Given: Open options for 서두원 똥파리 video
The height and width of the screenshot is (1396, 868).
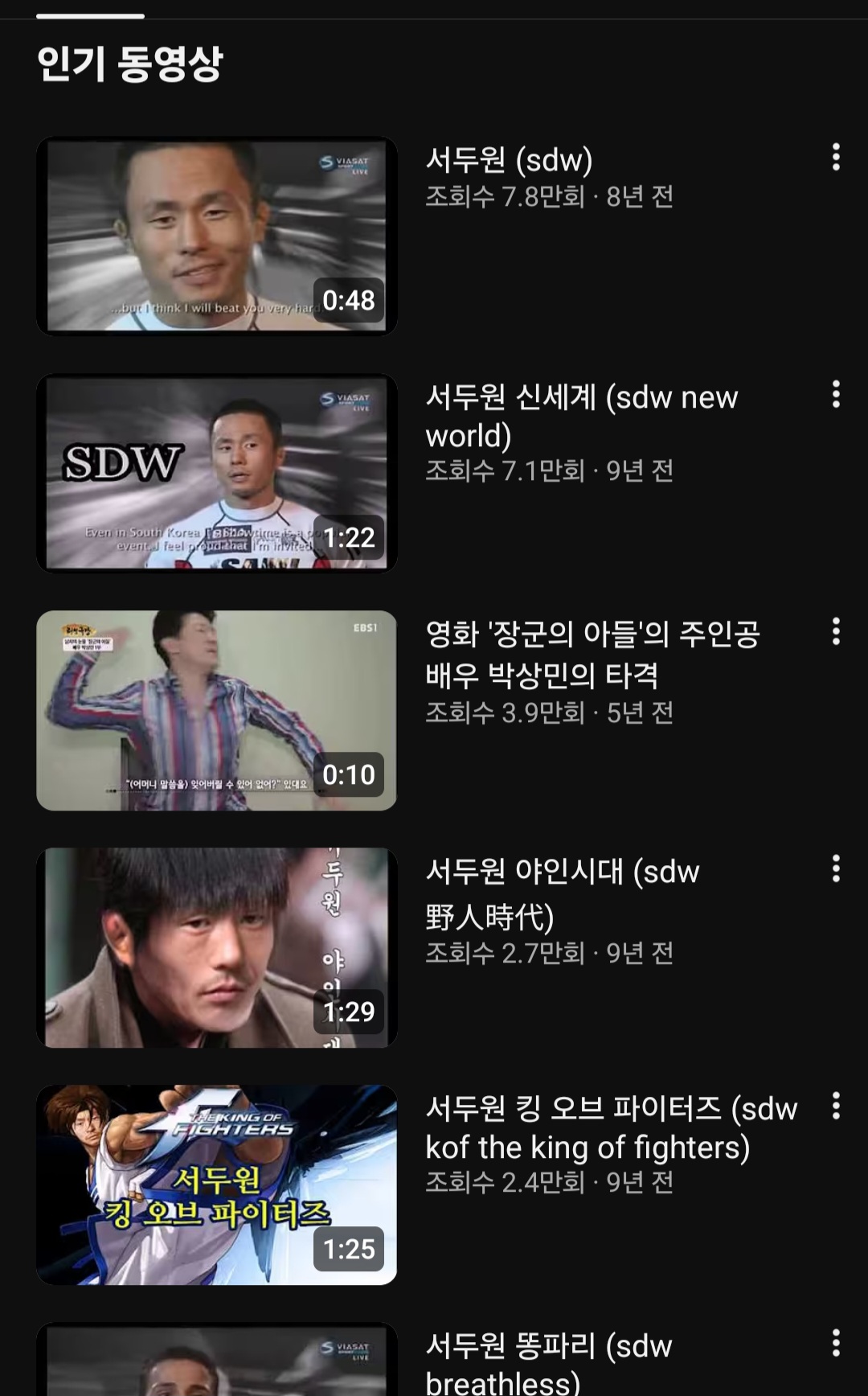Looking at the screenshot, I should coord(836,1344).
